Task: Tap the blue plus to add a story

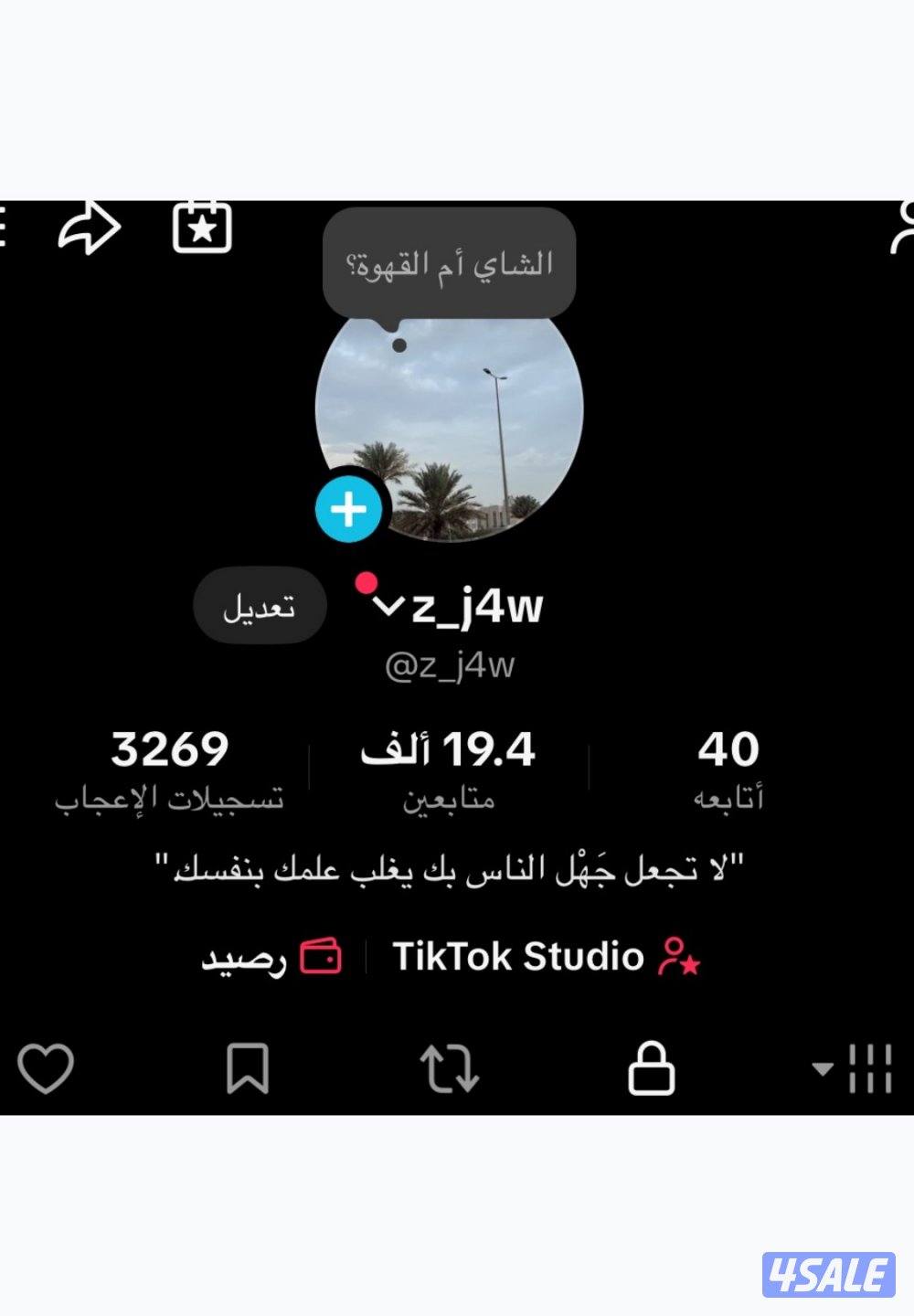Action: point(348,509)
